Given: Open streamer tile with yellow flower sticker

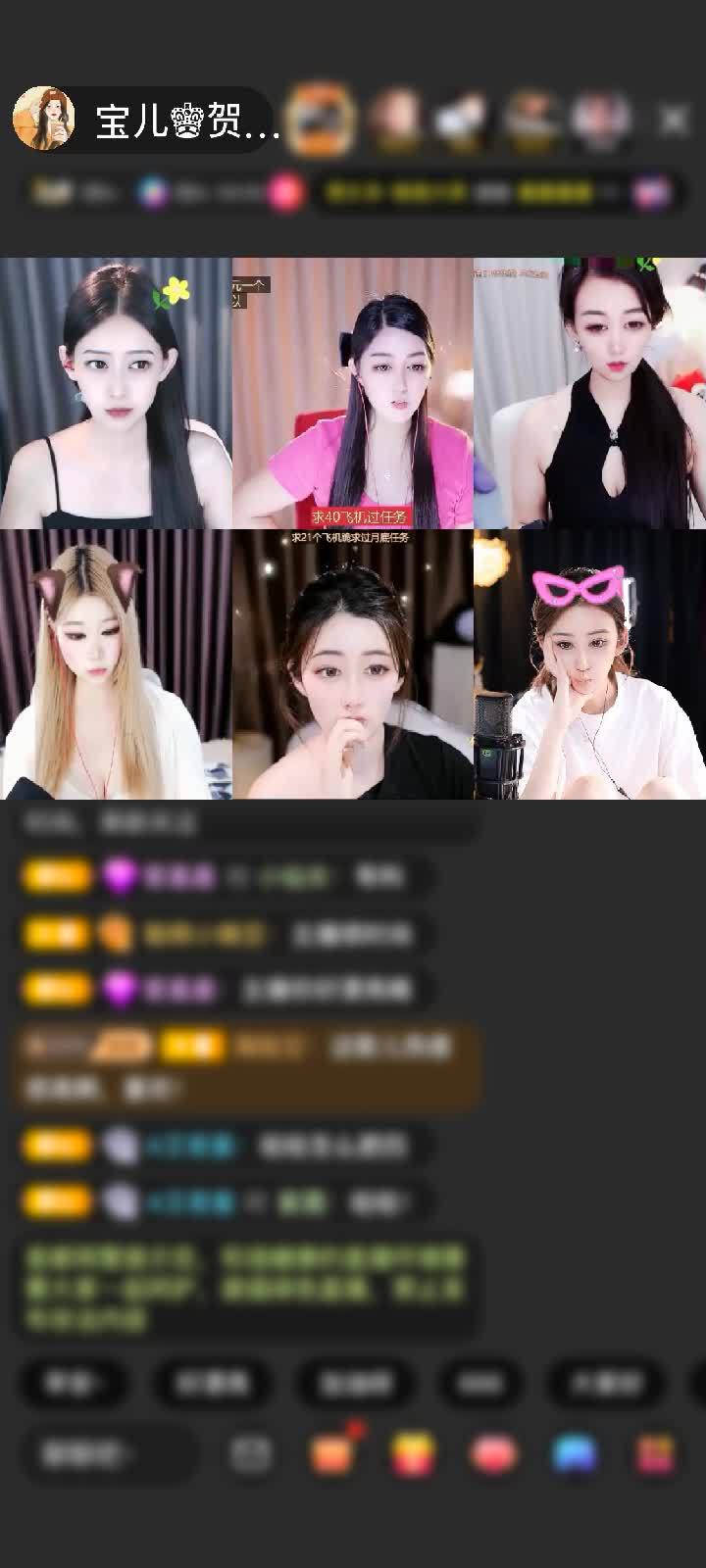Looking at the screenshot, I should point(116,393).
